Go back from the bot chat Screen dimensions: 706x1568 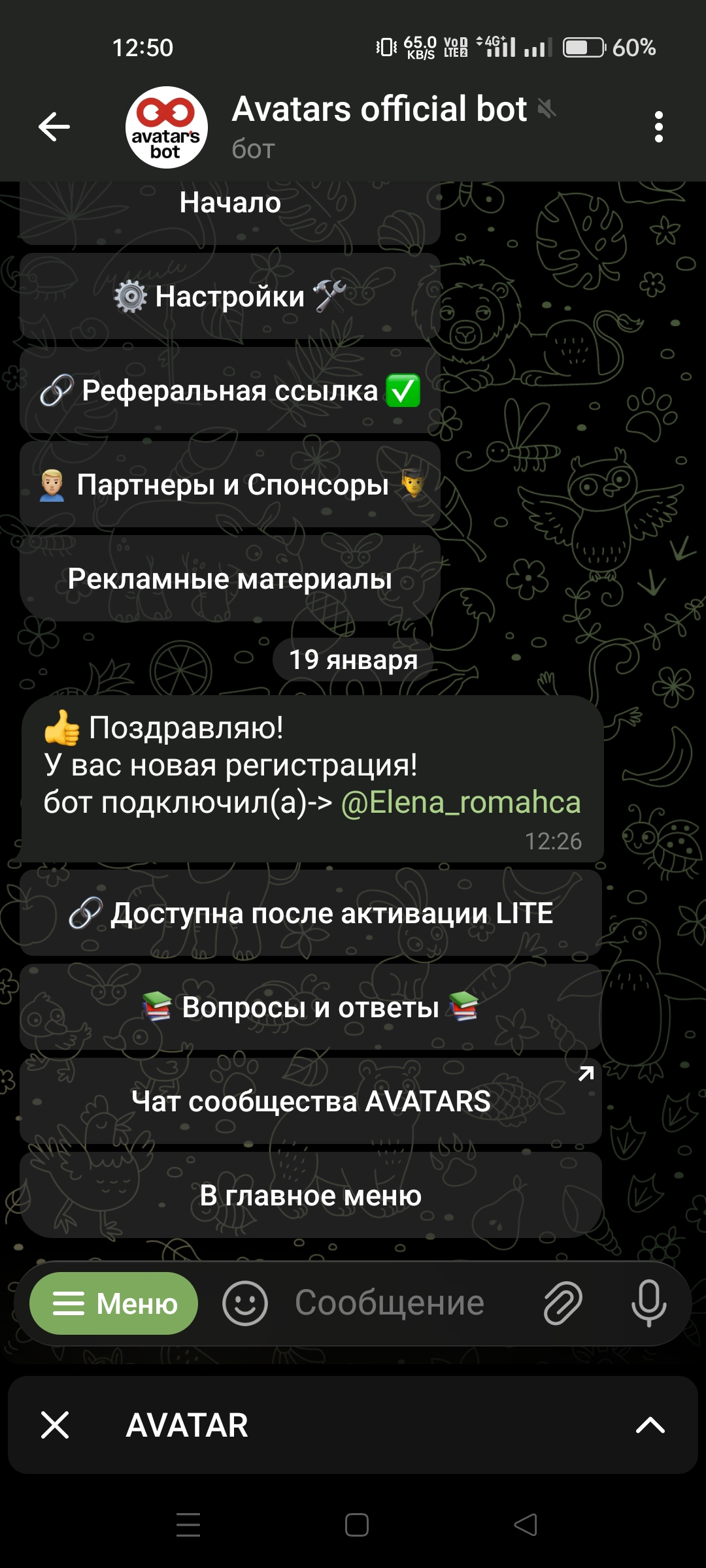54,127
